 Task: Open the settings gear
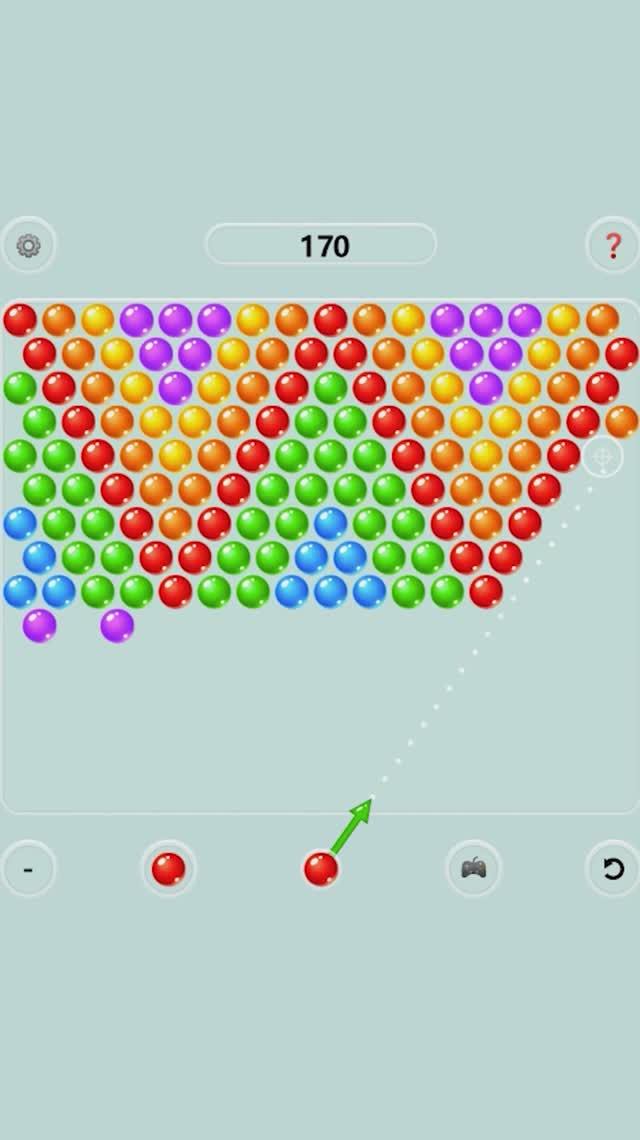pos(29,245)
